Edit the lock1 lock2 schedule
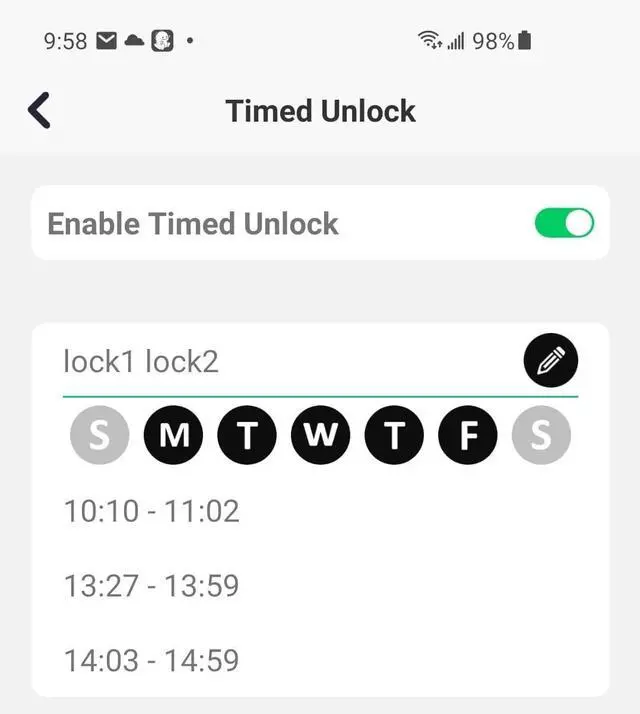Viewport: 640px width, 714px height. (x=551, y=360)
